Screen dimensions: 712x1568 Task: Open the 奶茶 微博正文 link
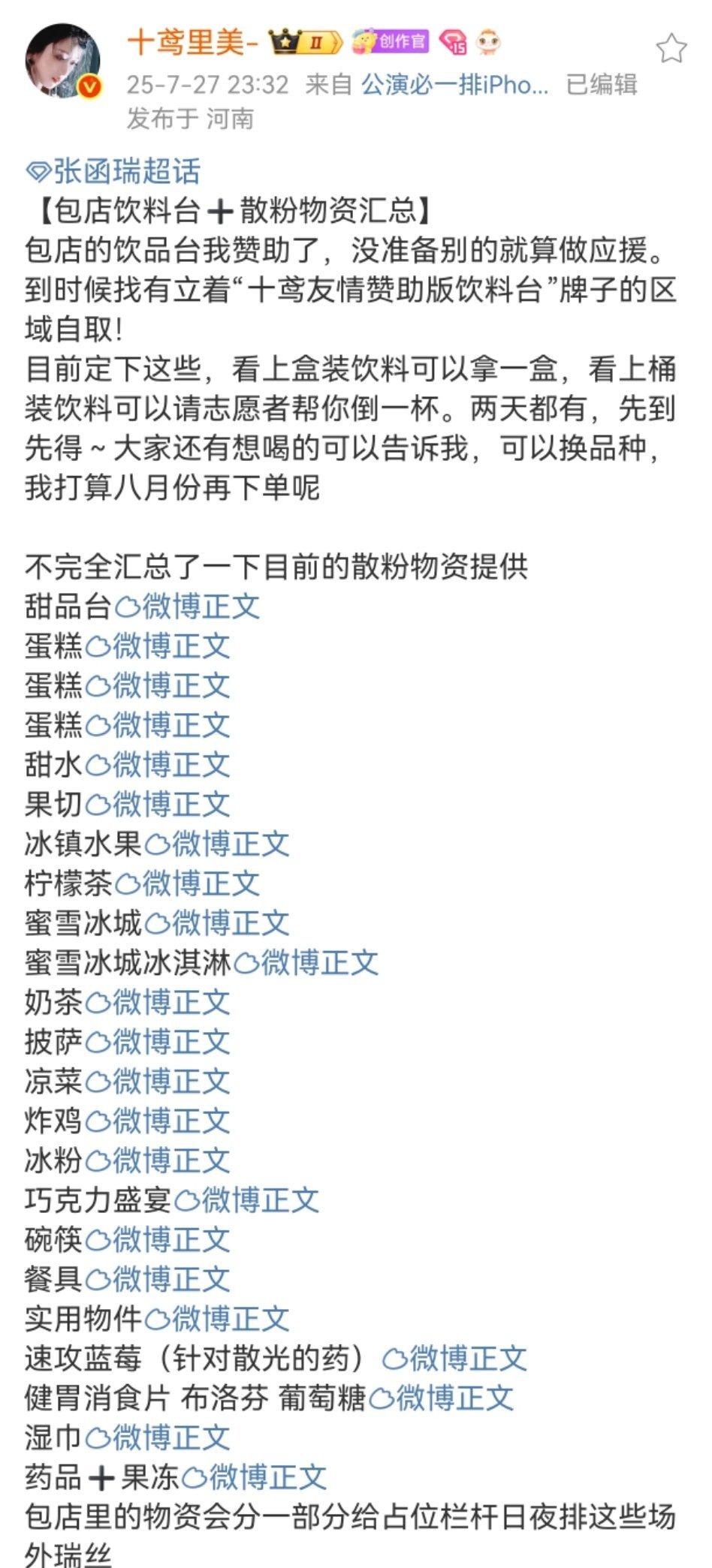coord(157,1002)
